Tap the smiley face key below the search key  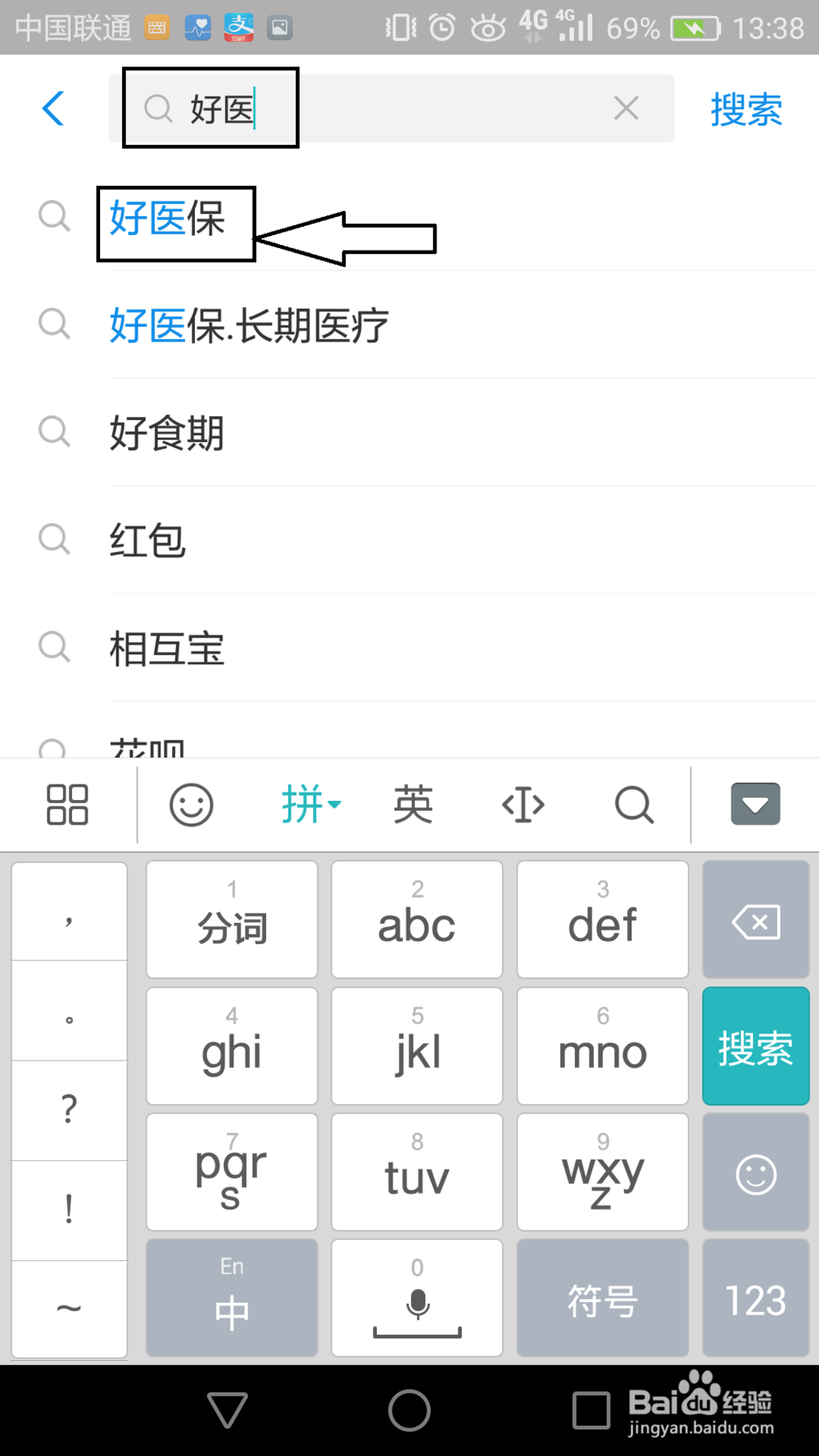(754, 1173)
